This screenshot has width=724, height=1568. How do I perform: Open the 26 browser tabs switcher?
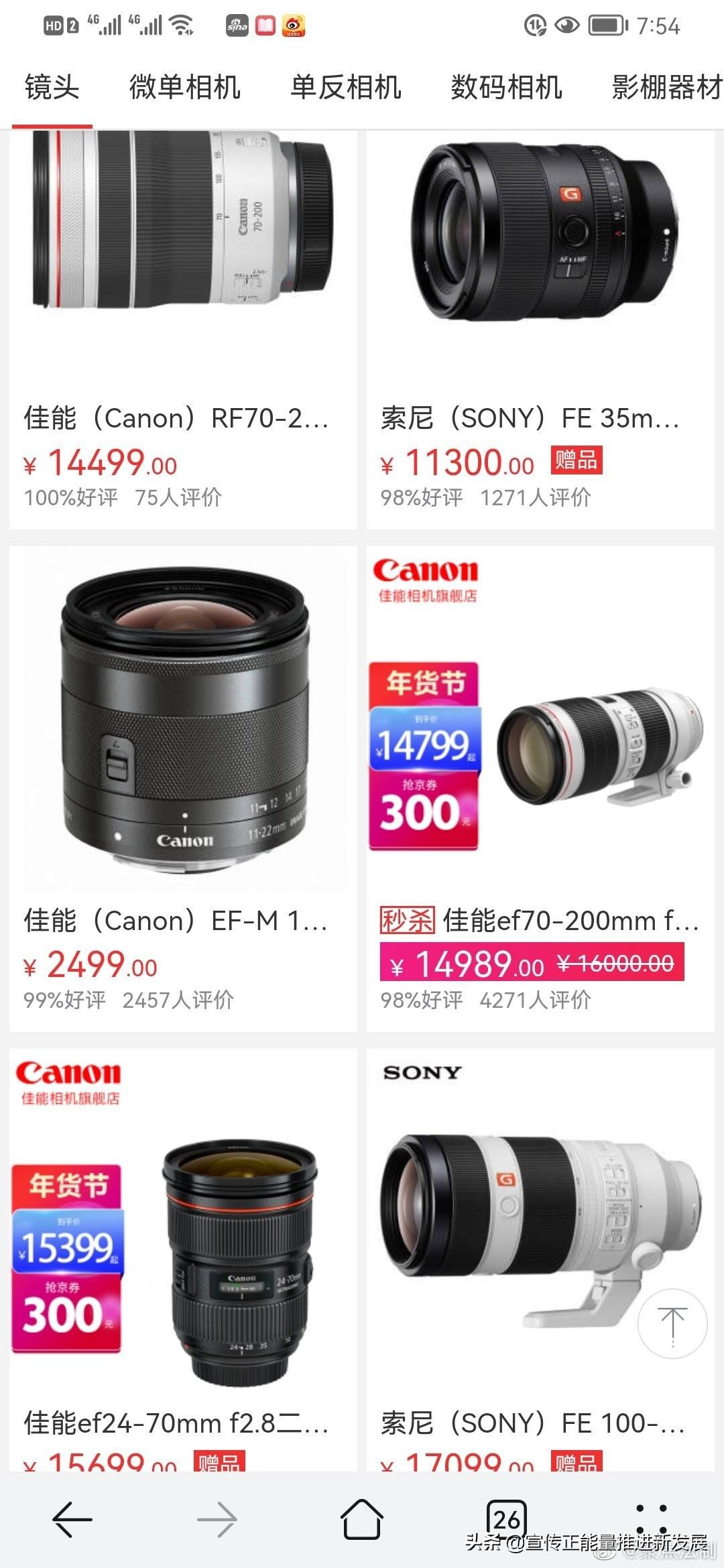tap(506, 1518)
